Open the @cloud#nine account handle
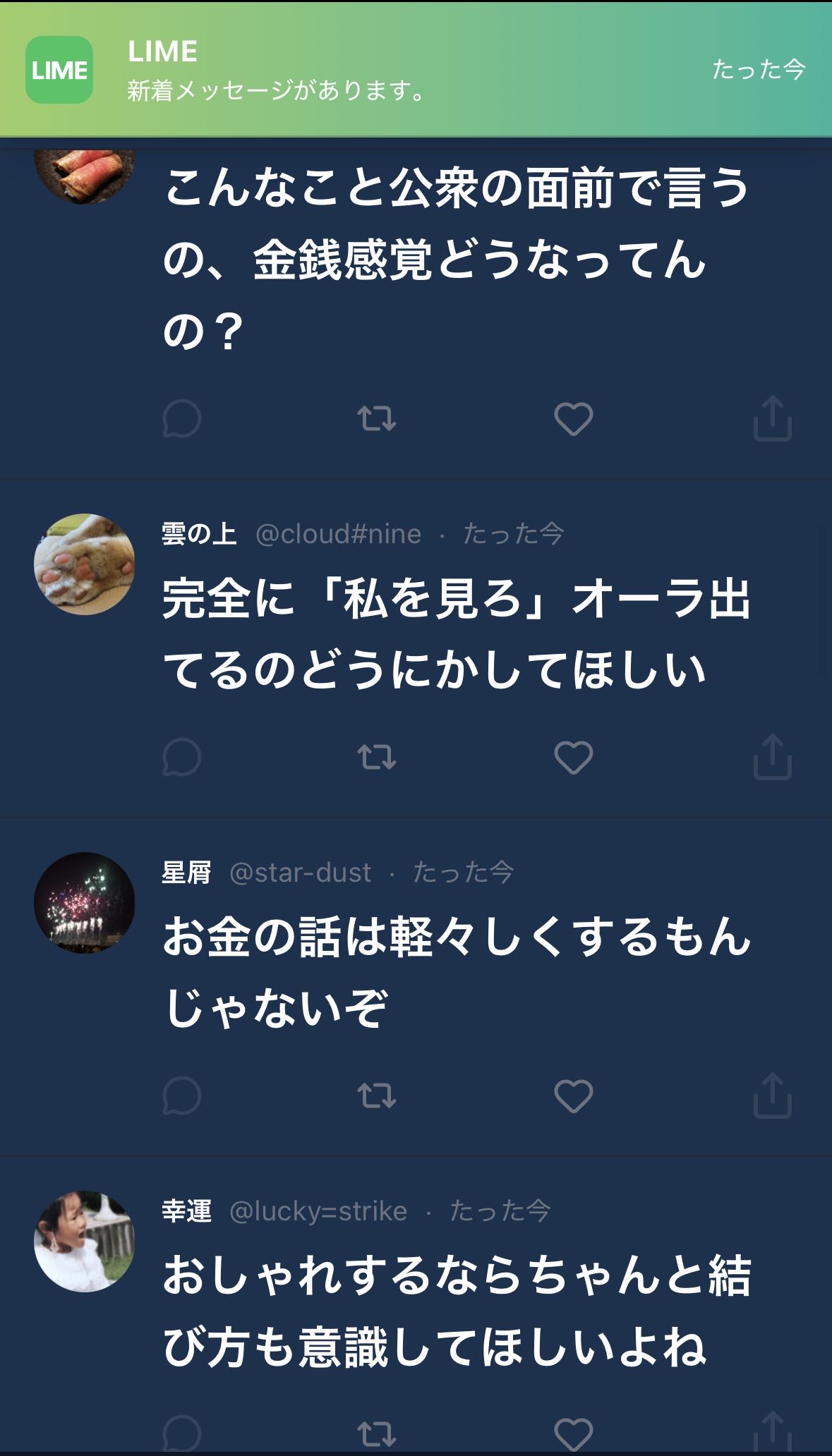Image resolution: width=832 pixels, height=1456 pixels. 339,535
